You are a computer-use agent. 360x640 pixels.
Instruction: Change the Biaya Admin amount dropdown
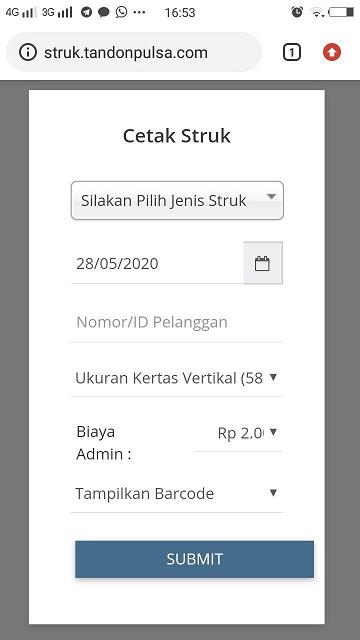point(239,433)
